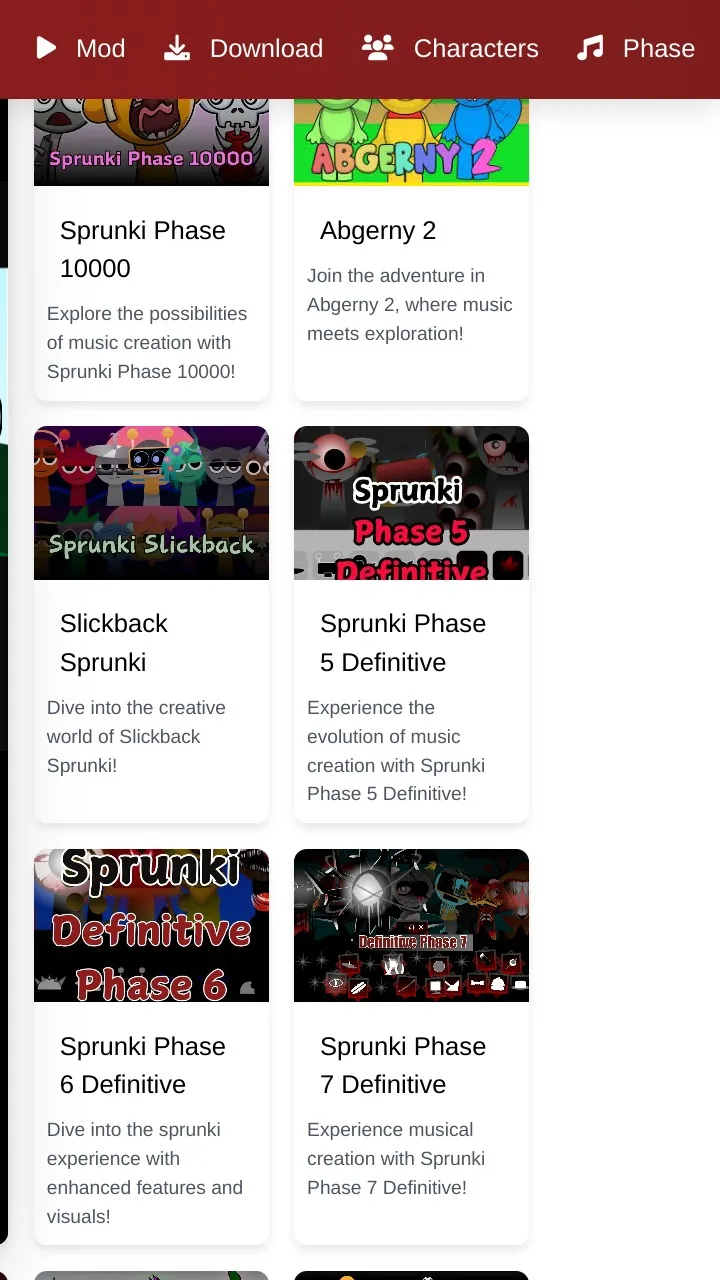The image size is (720, 1280).
Task: Click the Abgerny 2 title link
Action: click(378, 230)
